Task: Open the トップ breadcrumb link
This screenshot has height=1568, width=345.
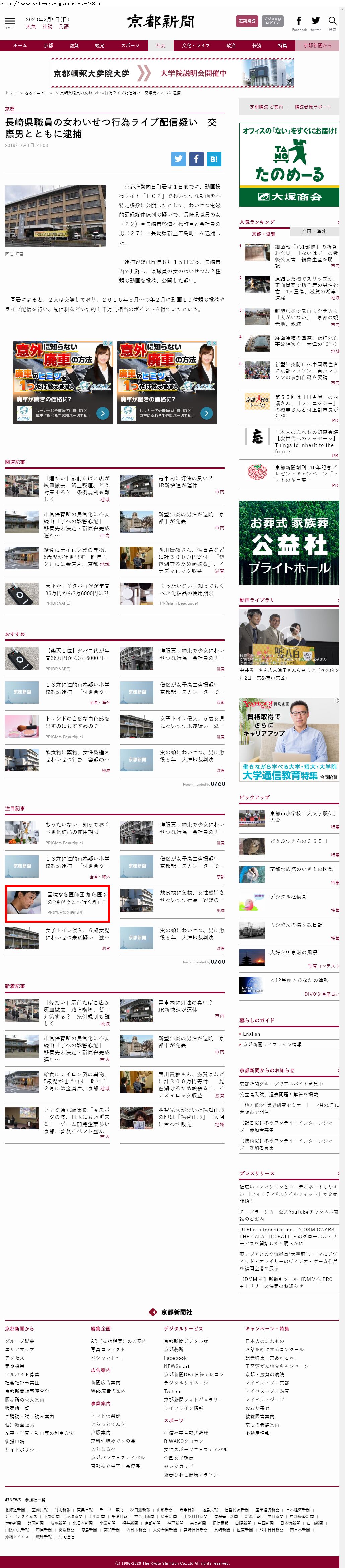Action: click(11, 93)
